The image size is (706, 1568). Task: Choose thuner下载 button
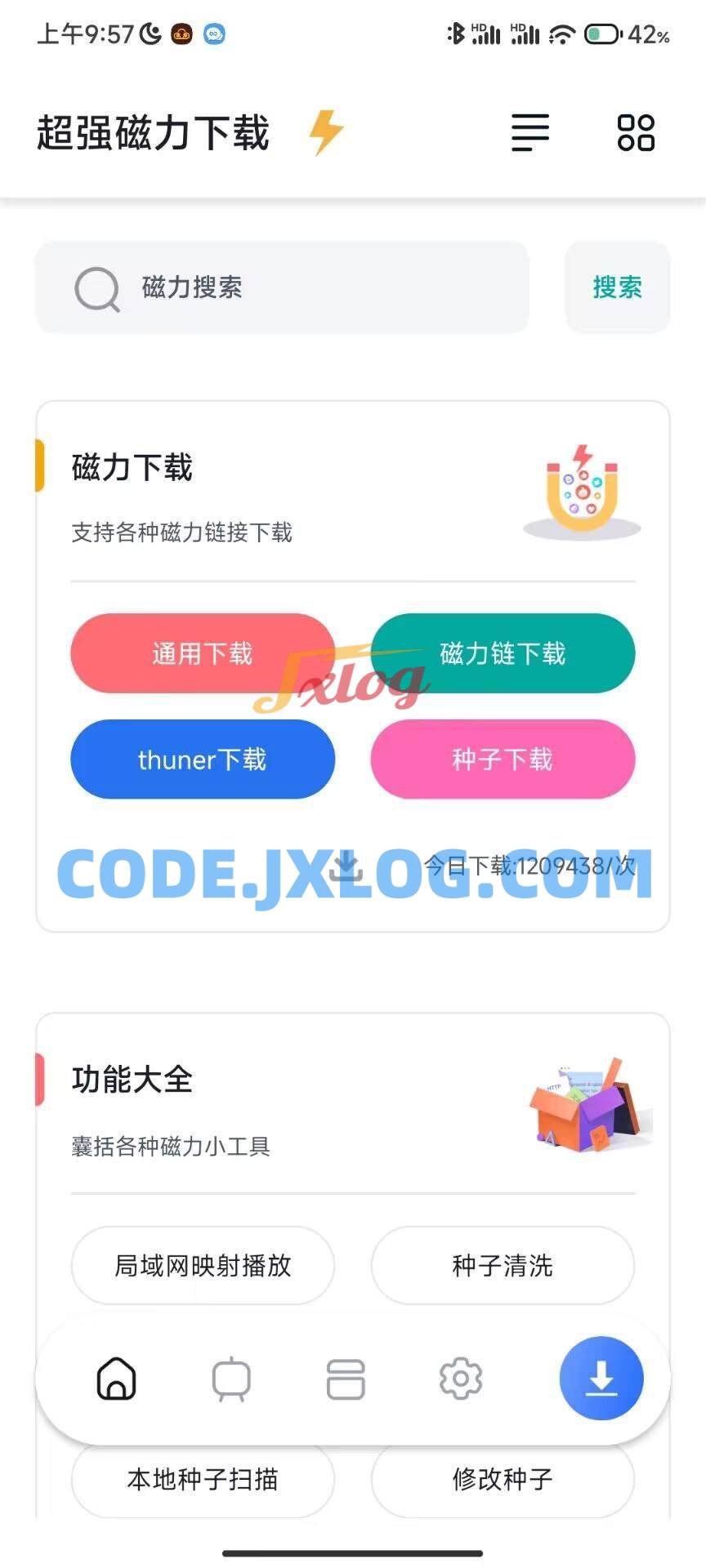pyautogui.click(x=202, y=759)
